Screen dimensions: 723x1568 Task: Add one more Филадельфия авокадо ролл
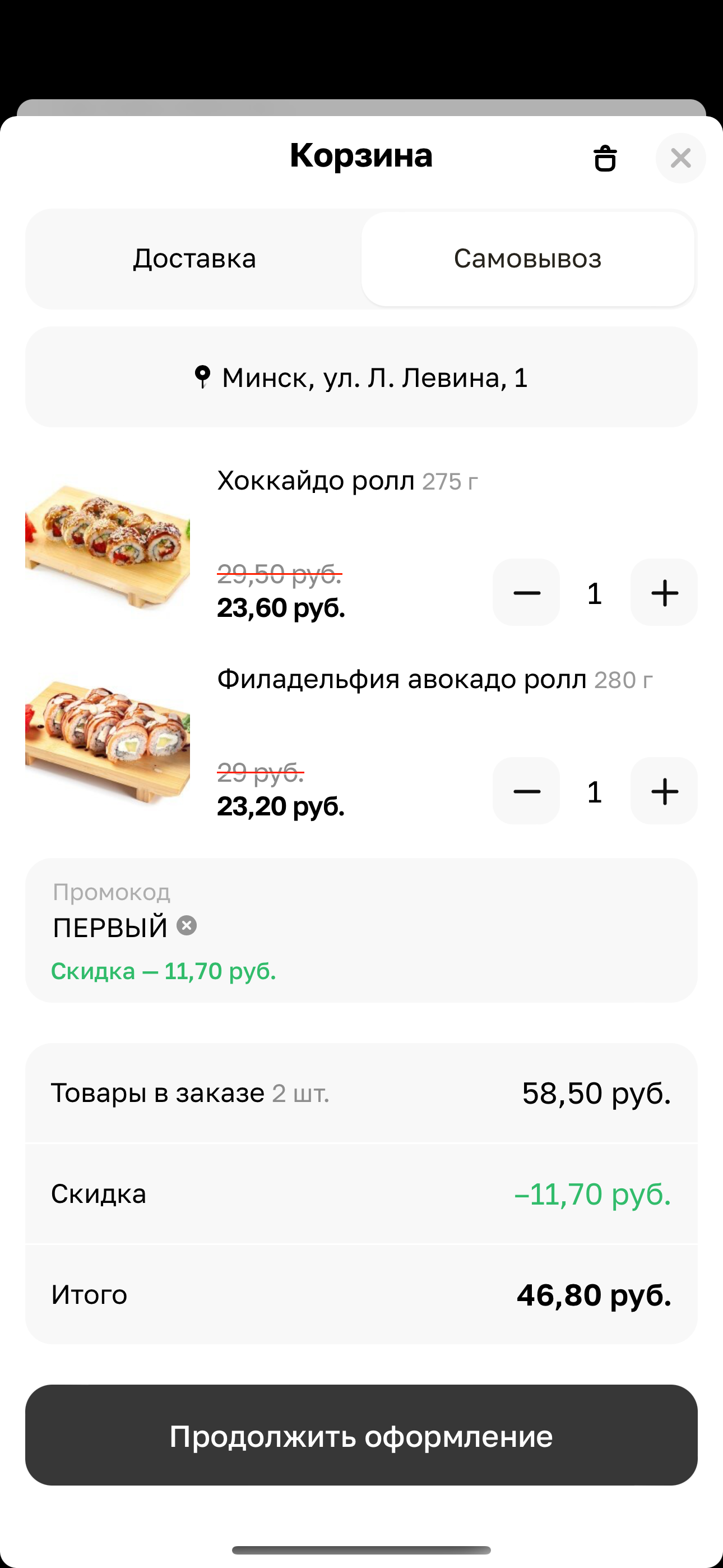click(664, 791)
